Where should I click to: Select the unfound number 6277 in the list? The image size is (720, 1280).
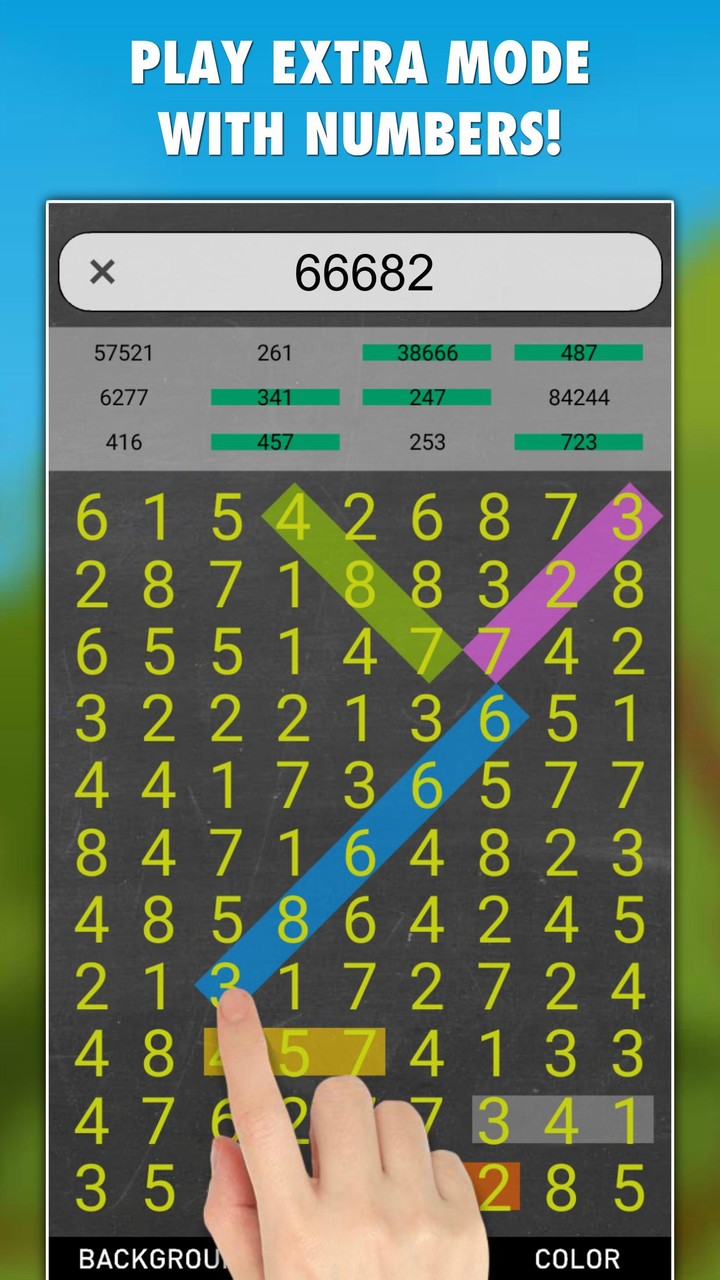(124, 398)
